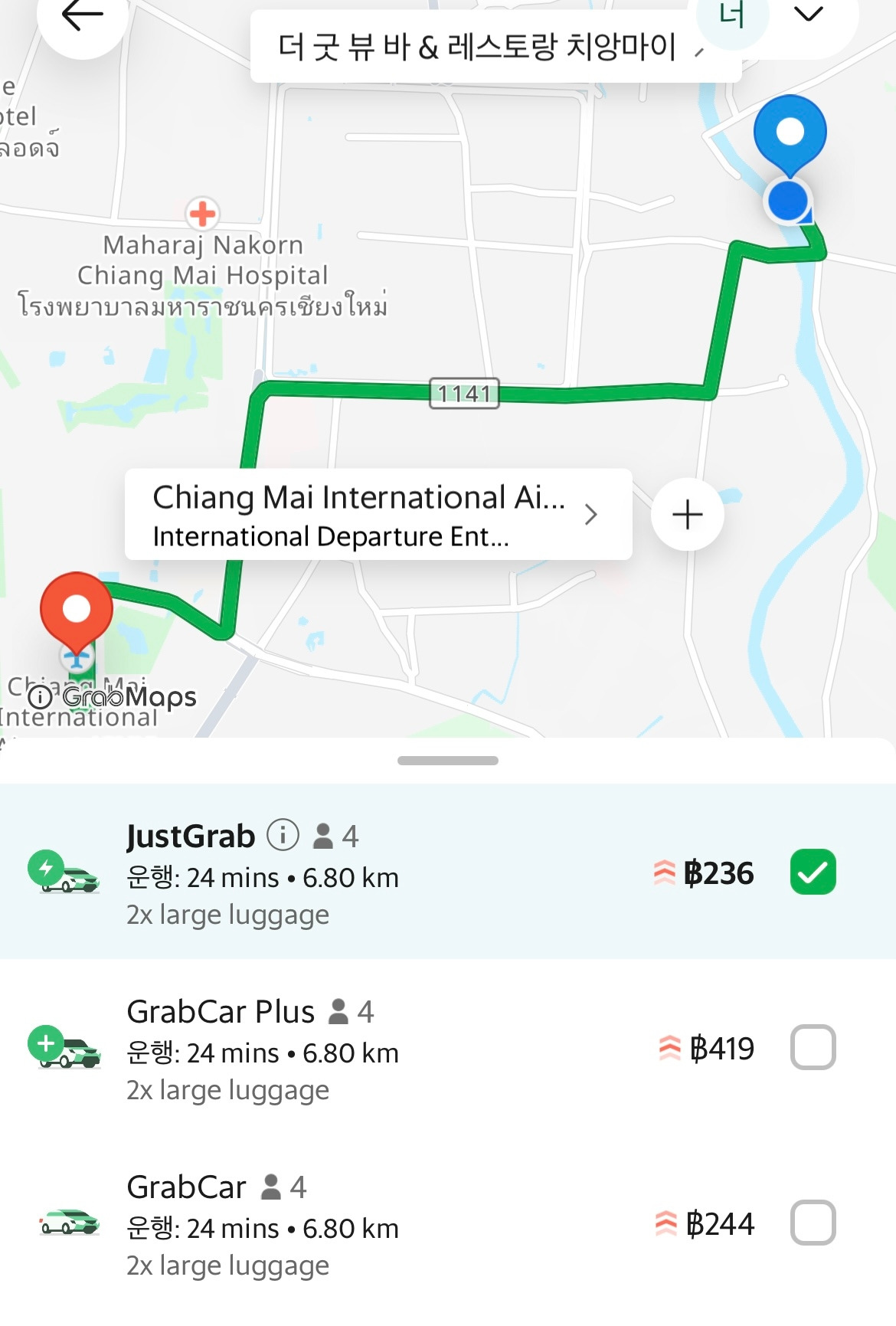Add a stop with the plus button
This screenshot has width=896, height=1326.
coord(687,515)
